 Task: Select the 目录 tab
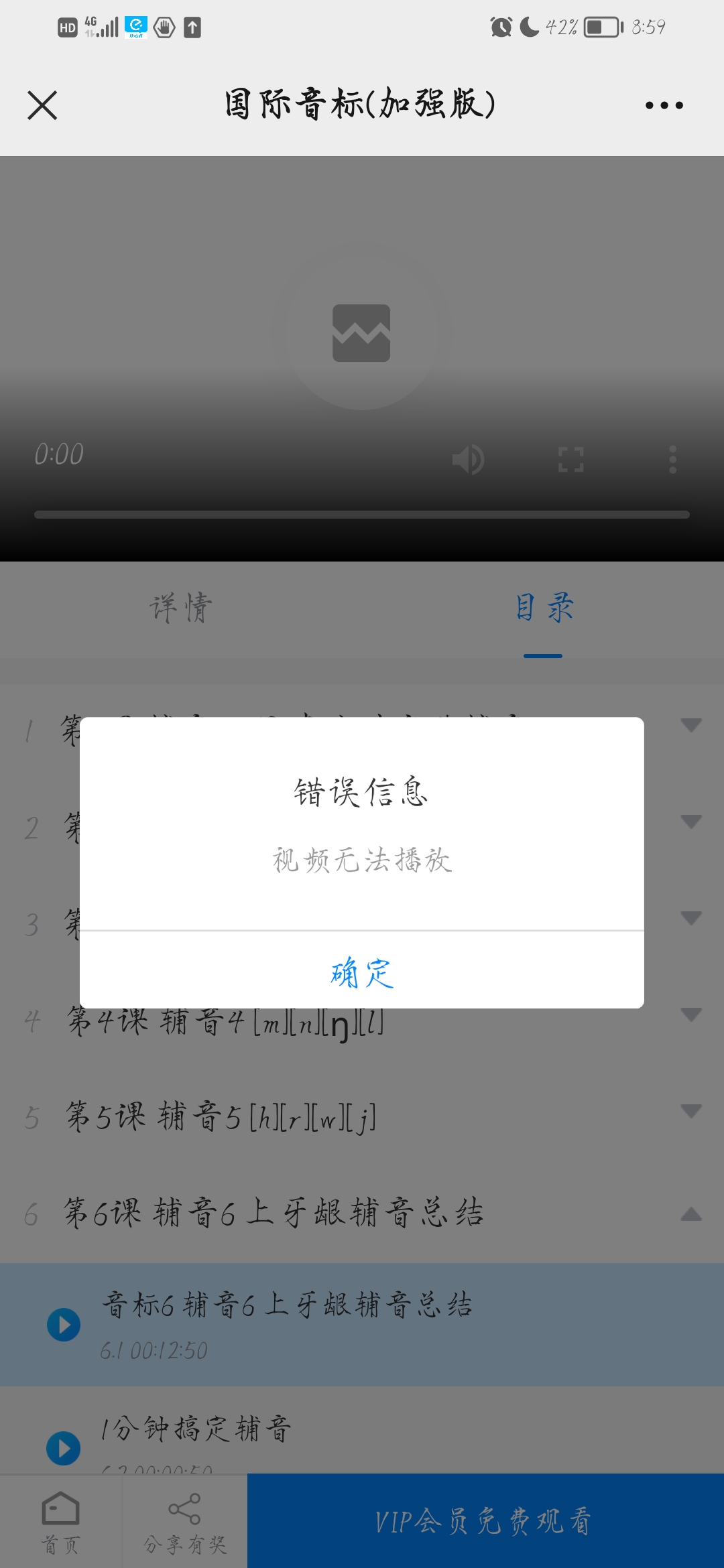pyautogui.click(x=543, y=608)
